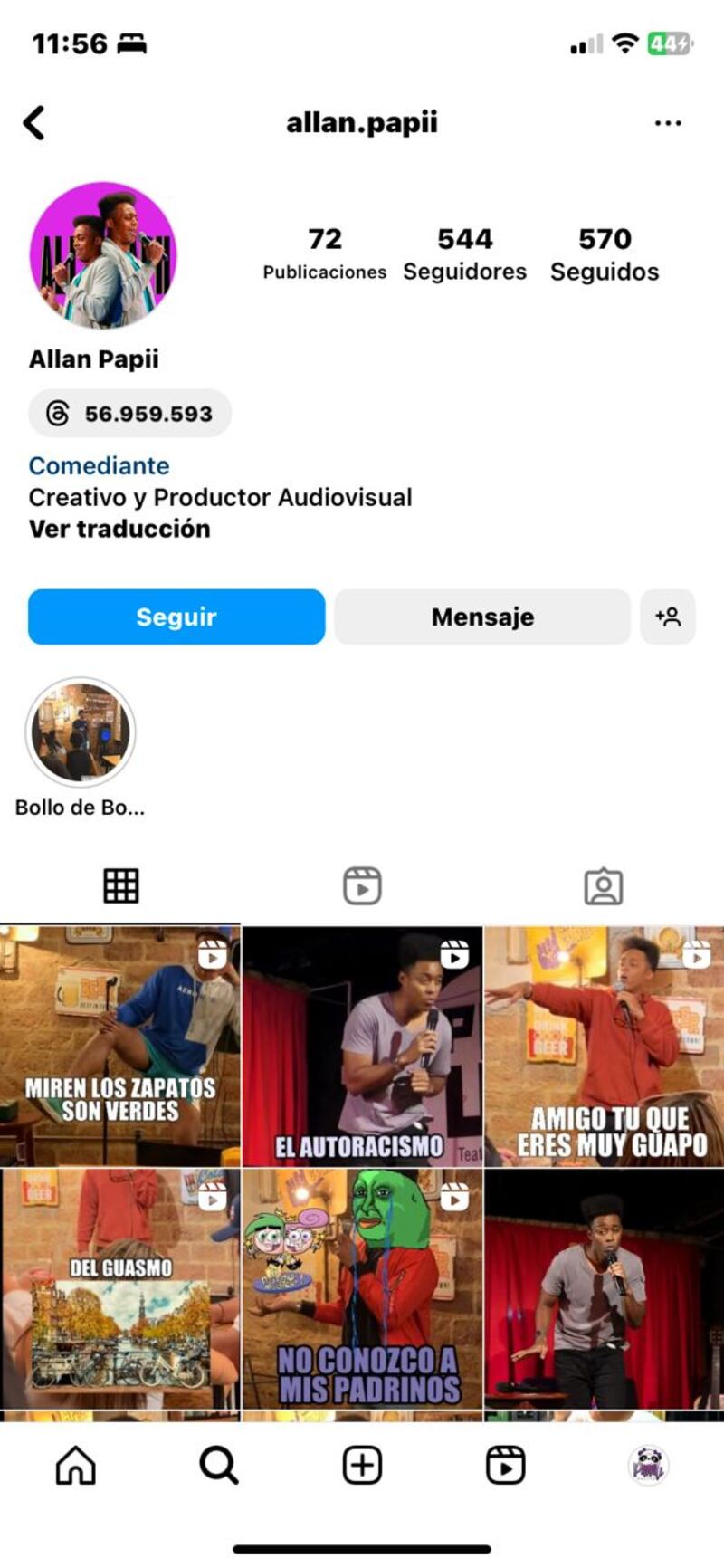Open the Threads badge showing 56.959.593

(129, 413)
